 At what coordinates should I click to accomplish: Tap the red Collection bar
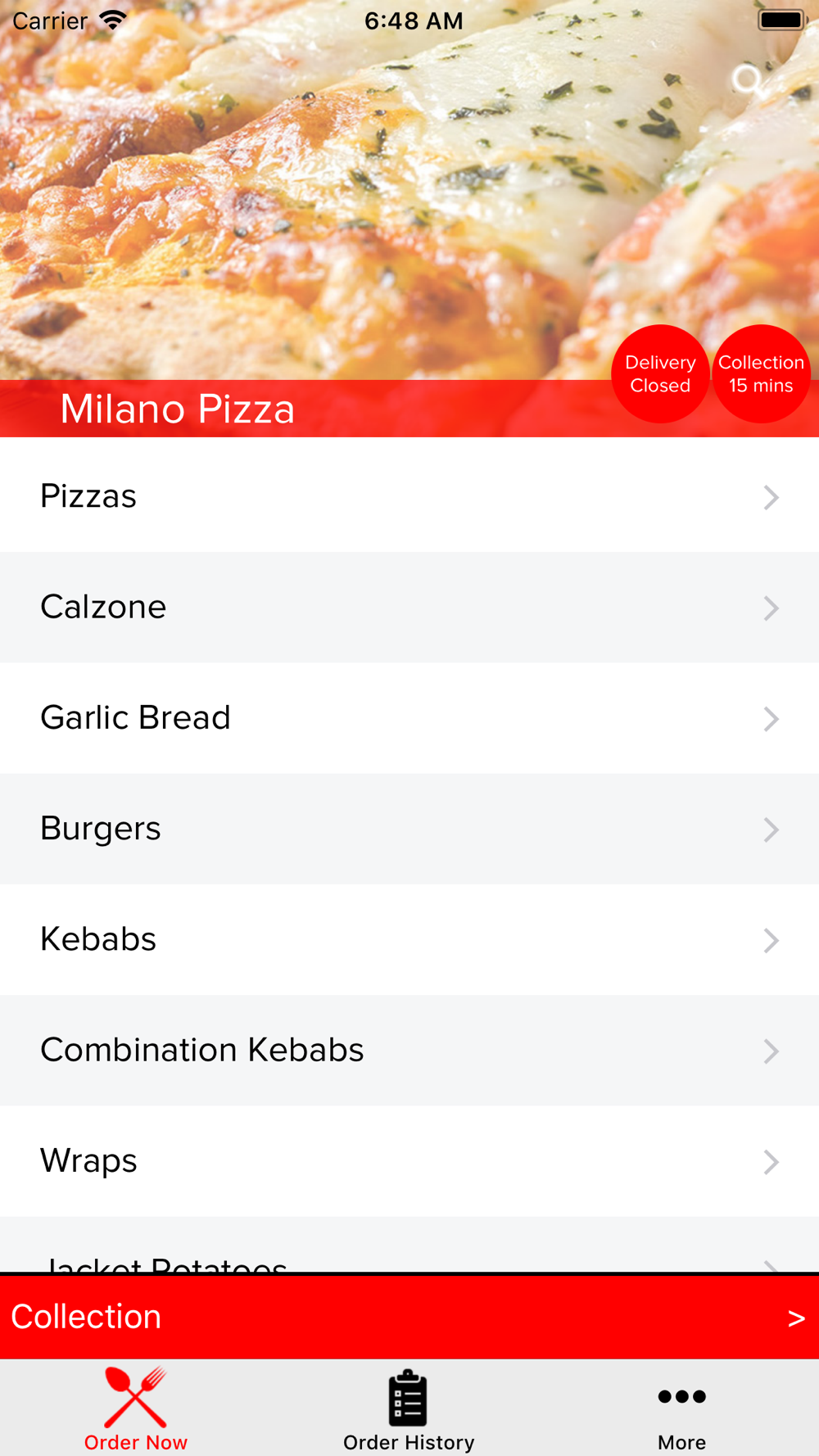tap(409, 1317)
